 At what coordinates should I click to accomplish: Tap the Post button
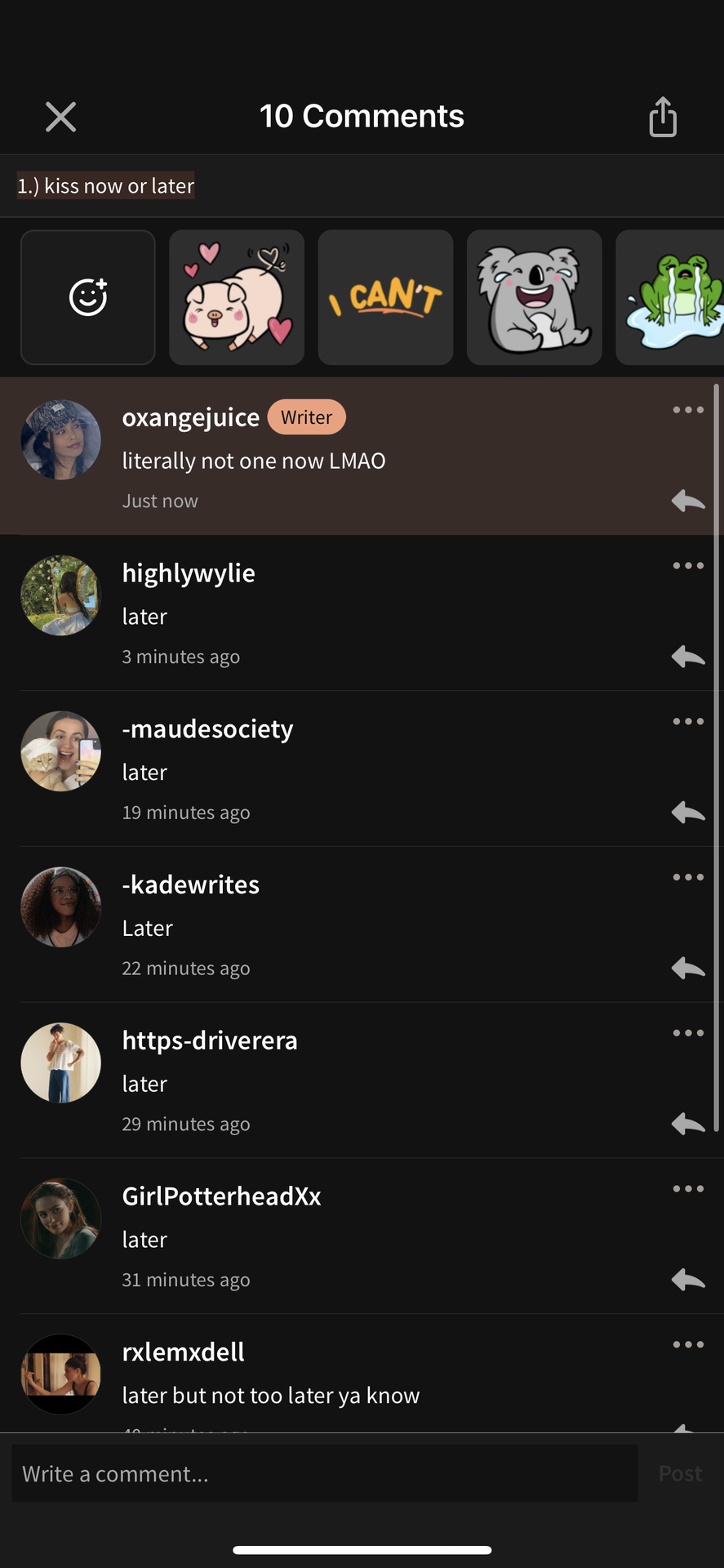pyautogui.click(x=680, y=1473)
